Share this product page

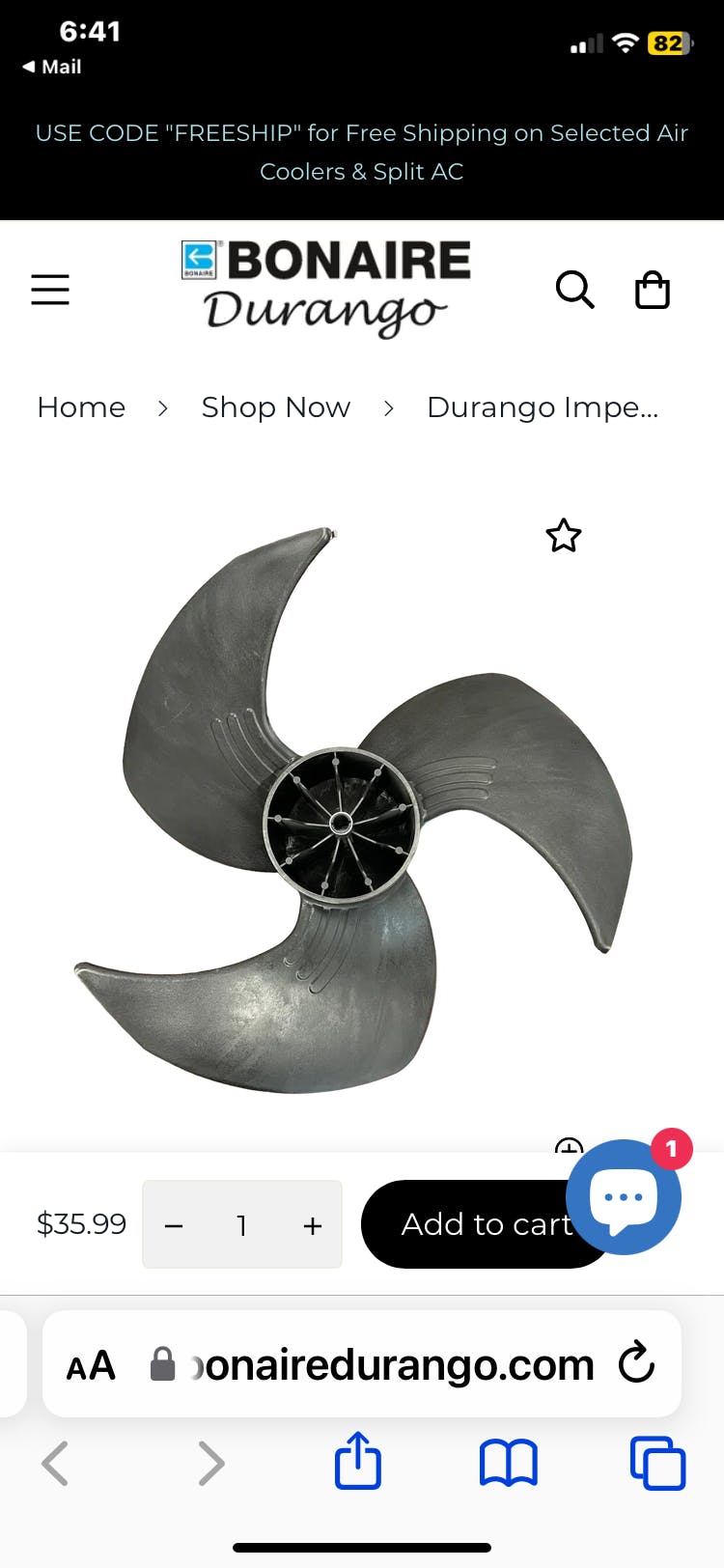[x=358, y=1461]
